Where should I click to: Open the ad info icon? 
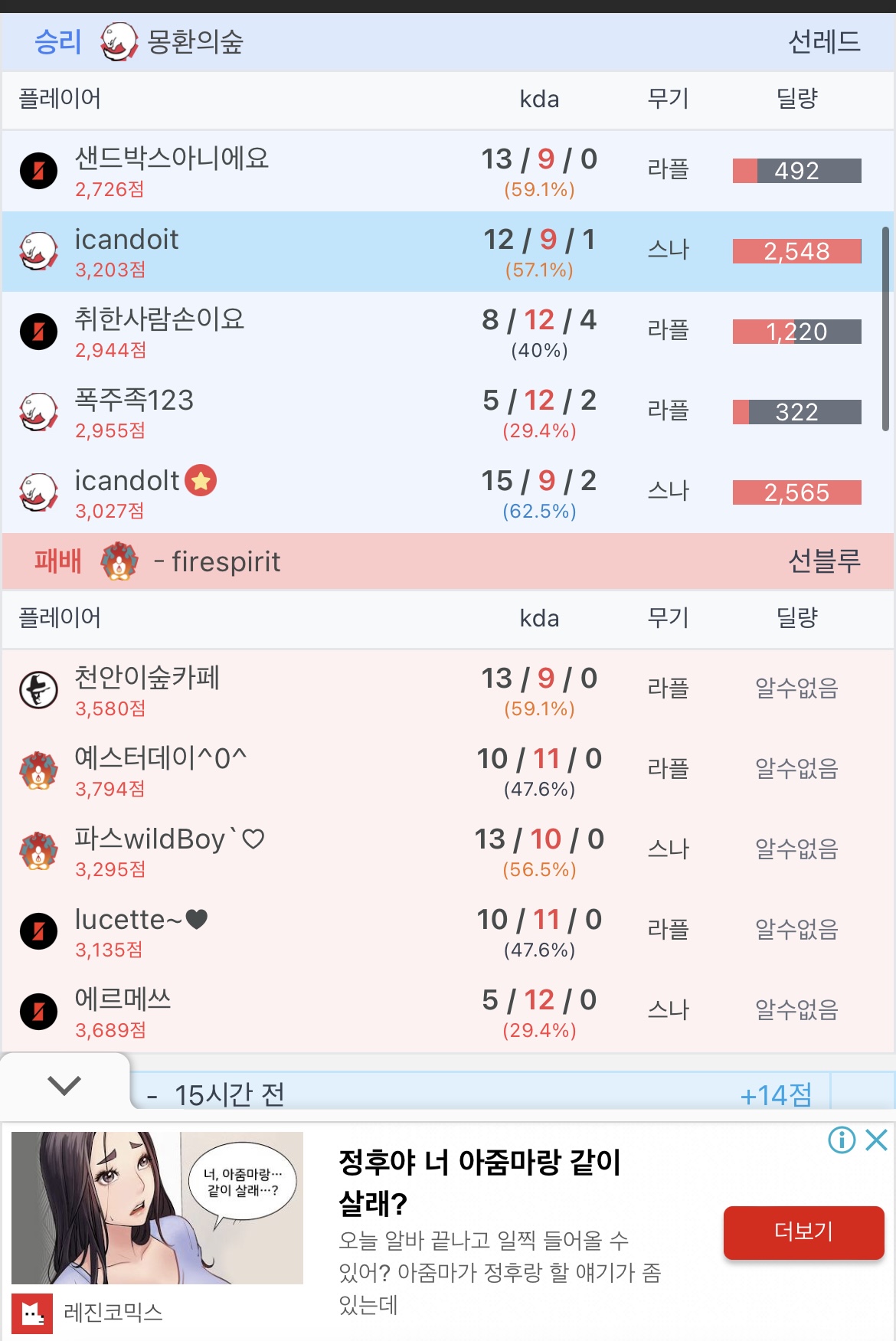tap(842, 1140)
